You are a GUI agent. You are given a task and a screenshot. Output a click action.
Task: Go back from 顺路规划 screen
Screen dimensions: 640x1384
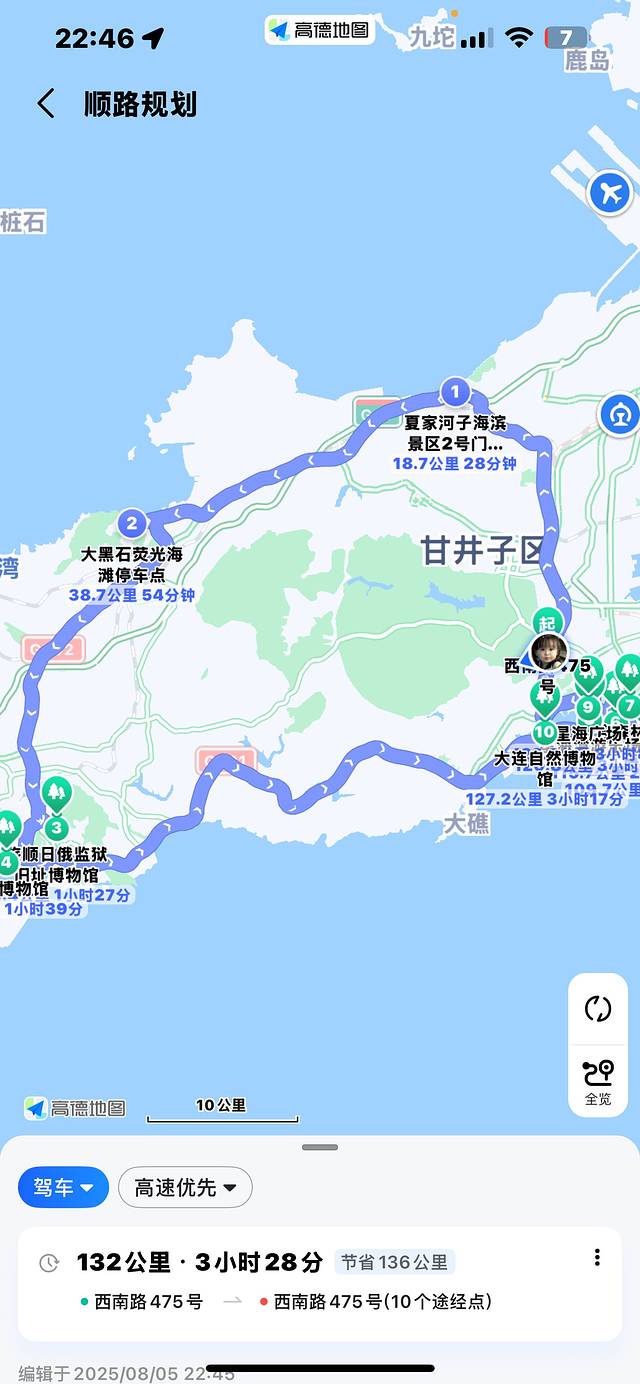tap(45, 104)
